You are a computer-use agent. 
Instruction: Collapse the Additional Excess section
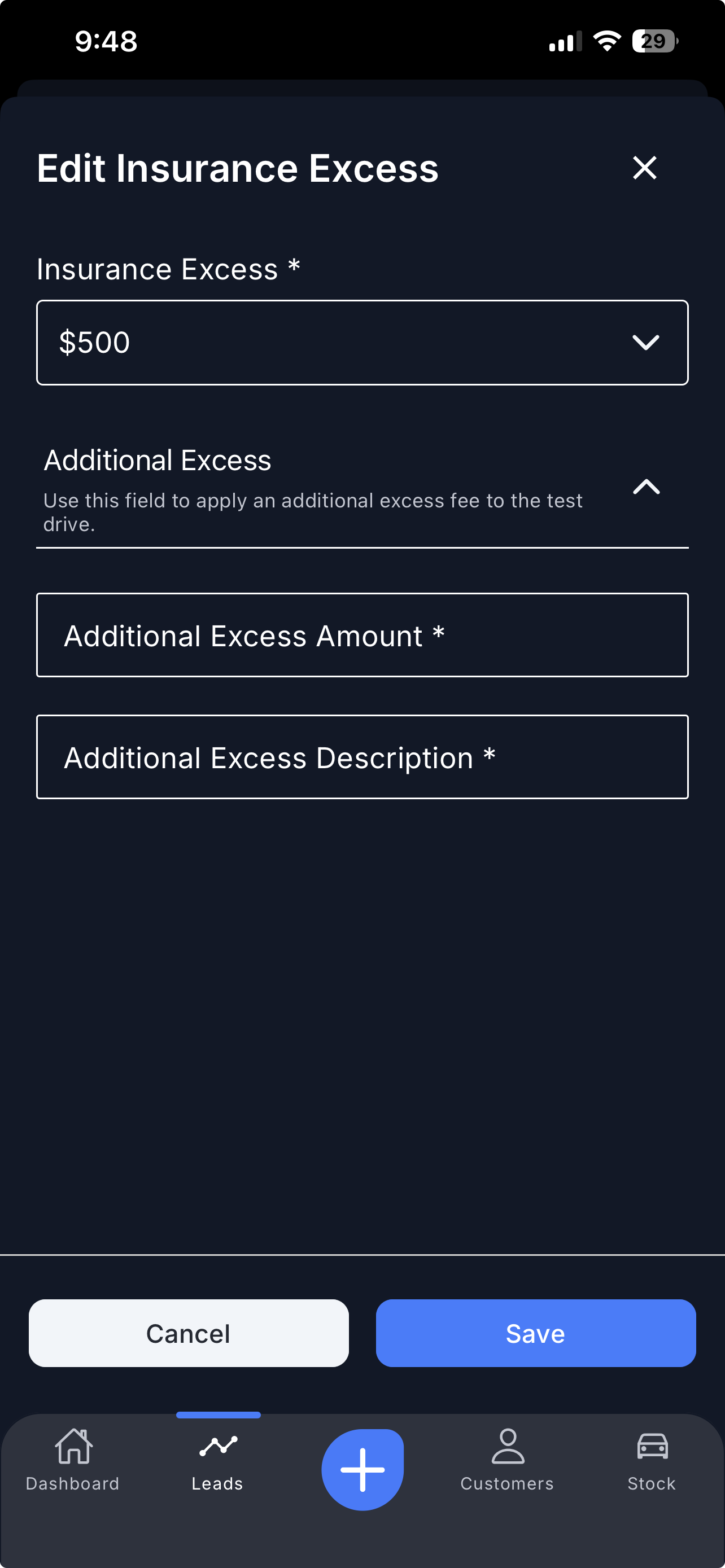(x=646, y=487)
